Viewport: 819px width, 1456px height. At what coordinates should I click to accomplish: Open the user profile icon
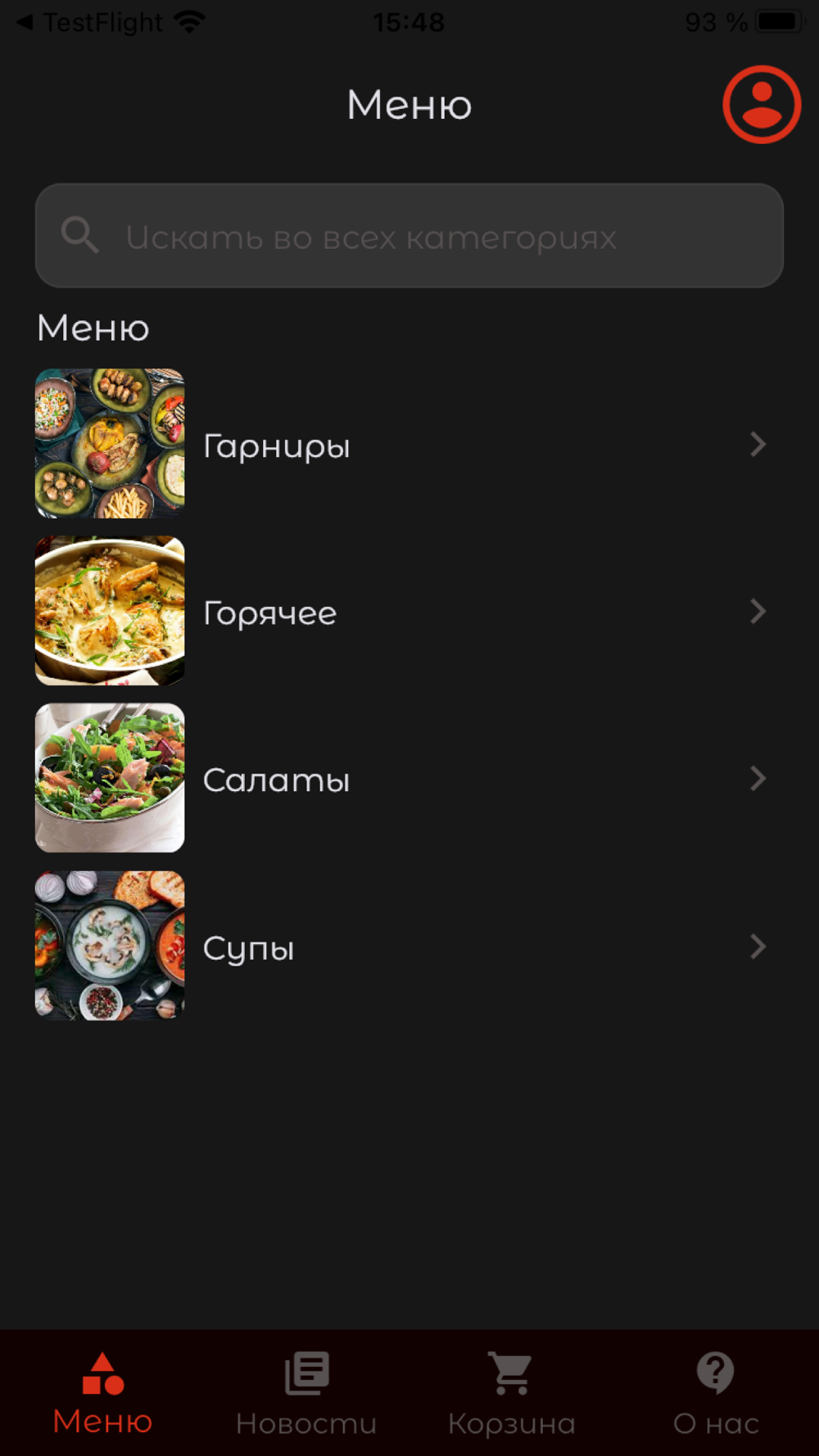coord(761,105)
